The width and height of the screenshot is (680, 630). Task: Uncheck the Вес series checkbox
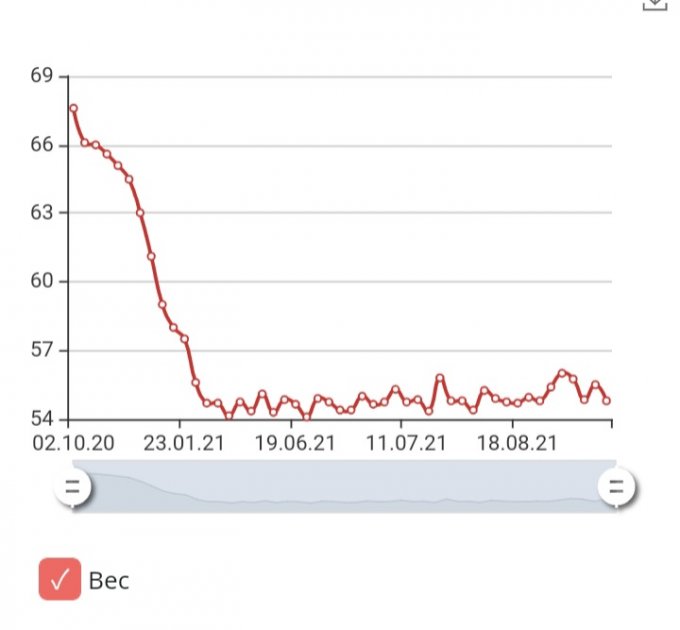(59, 580)
